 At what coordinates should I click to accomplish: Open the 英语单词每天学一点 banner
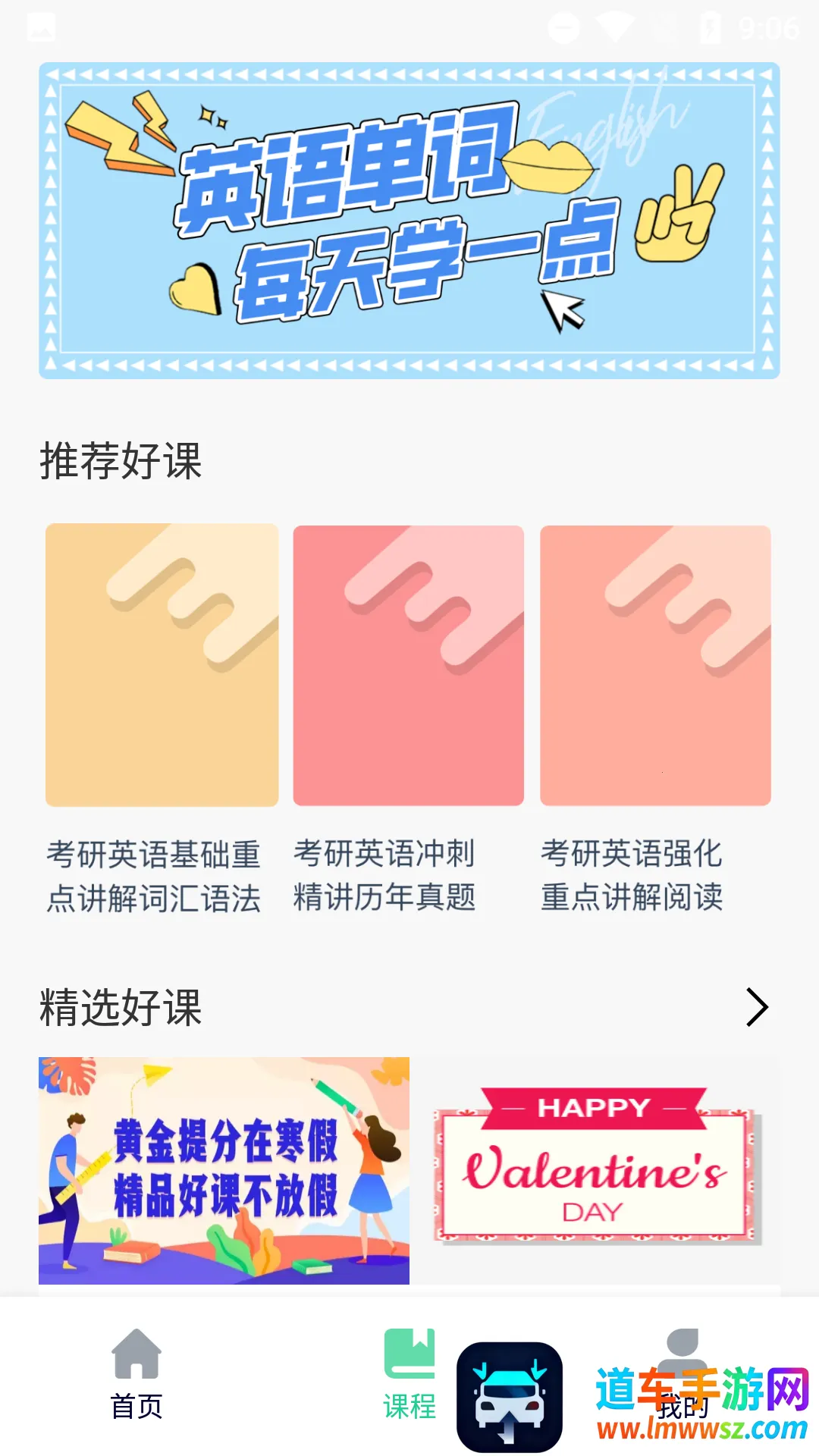409,220
